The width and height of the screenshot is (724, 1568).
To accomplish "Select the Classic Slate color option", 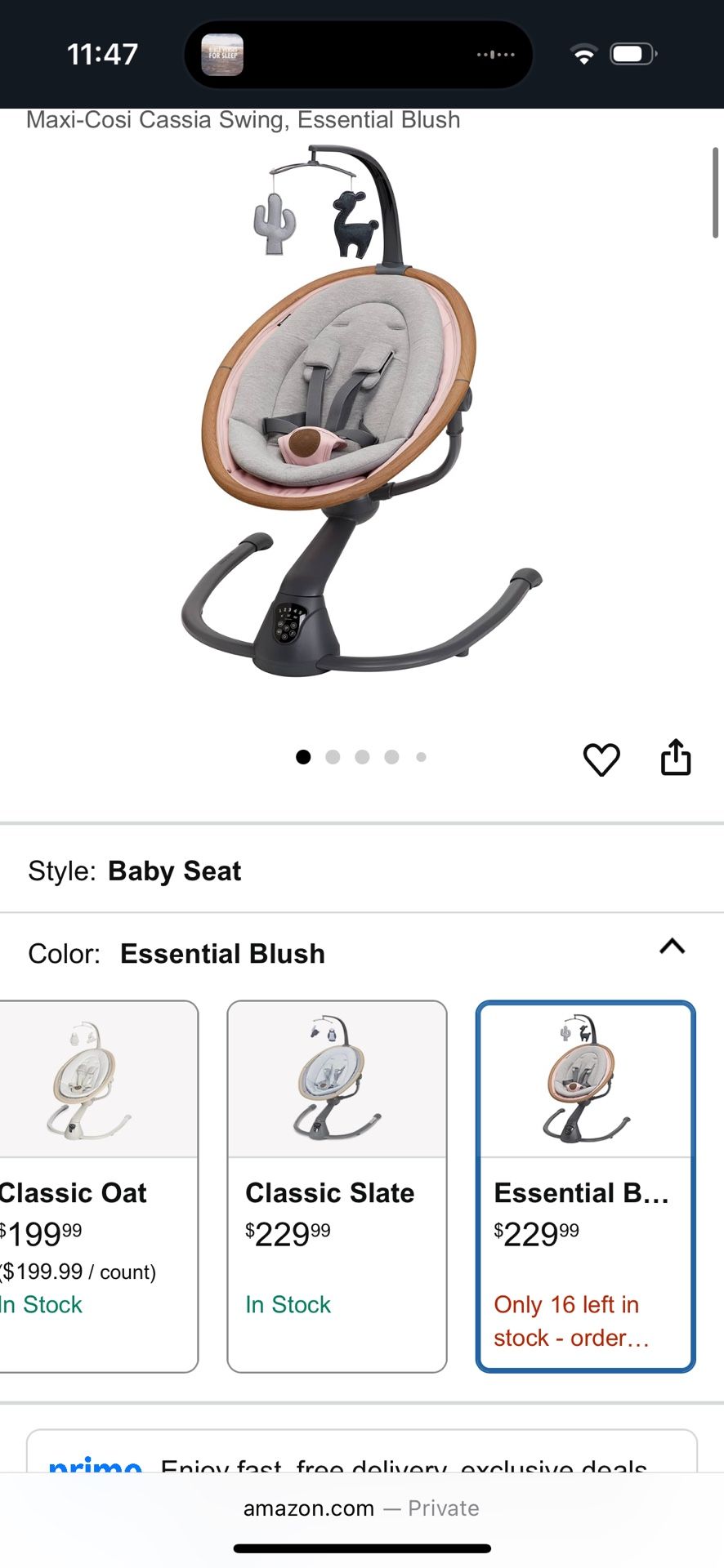I will tap(337, 1186).
